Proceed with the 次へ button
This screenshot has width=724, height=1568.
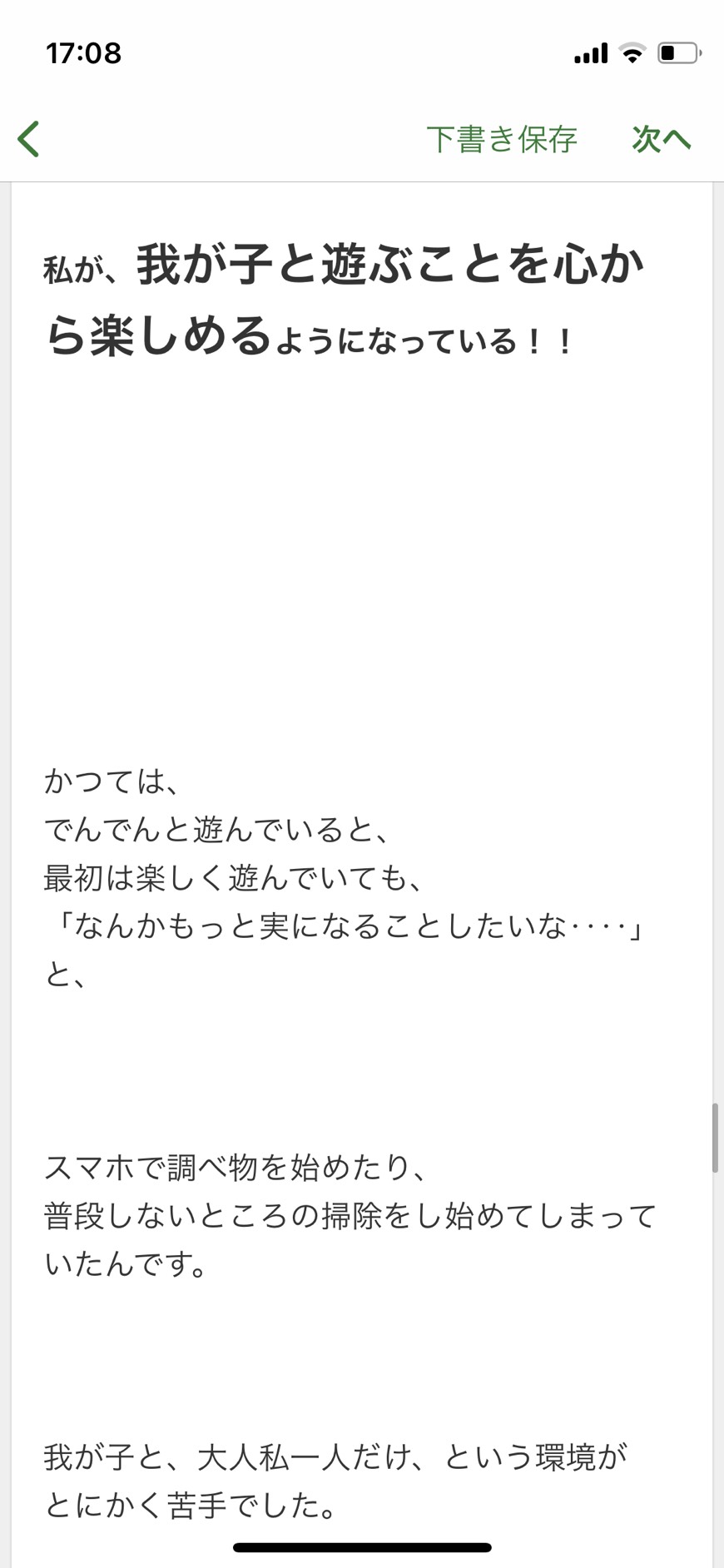point(662,139)
